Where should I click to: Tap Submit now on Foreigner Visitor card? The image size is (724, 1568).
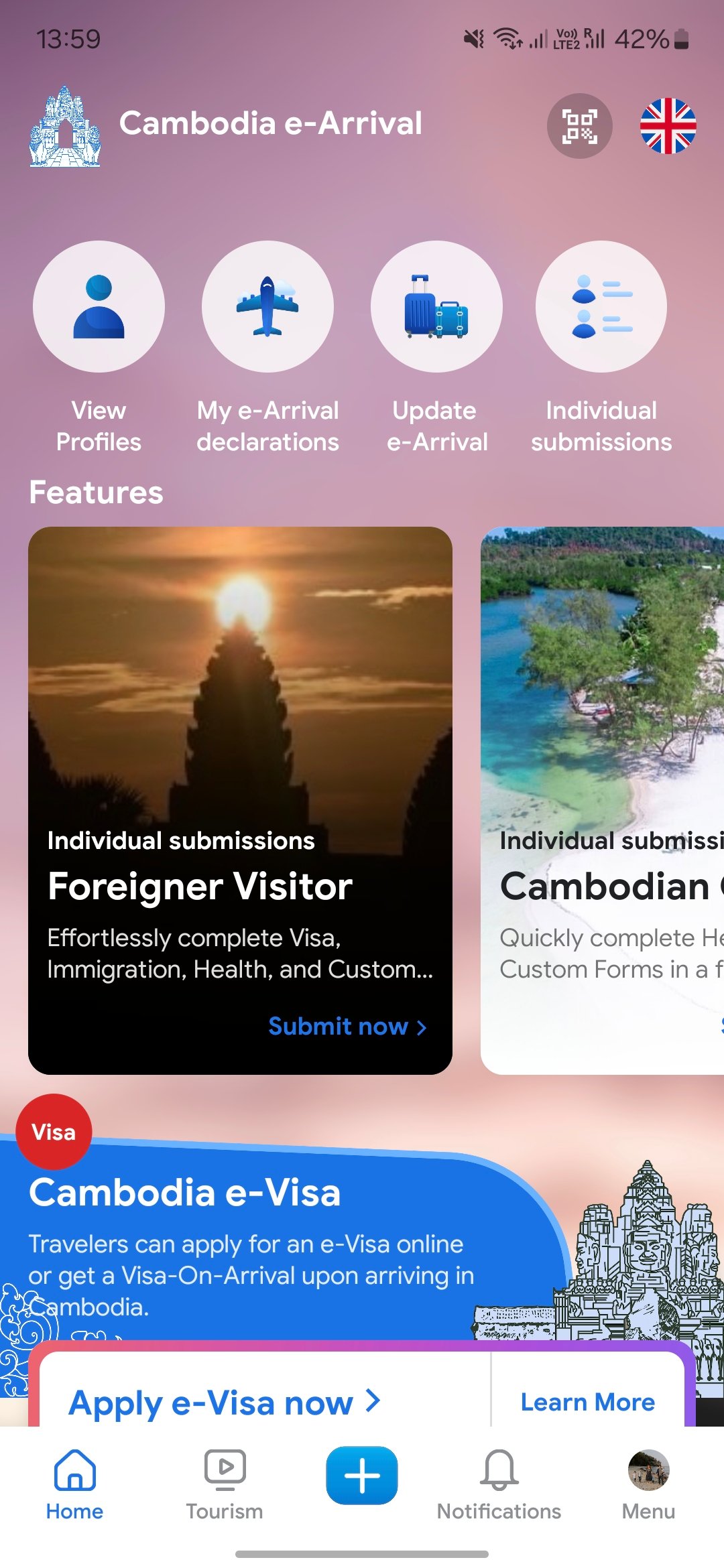(347, 1027)
